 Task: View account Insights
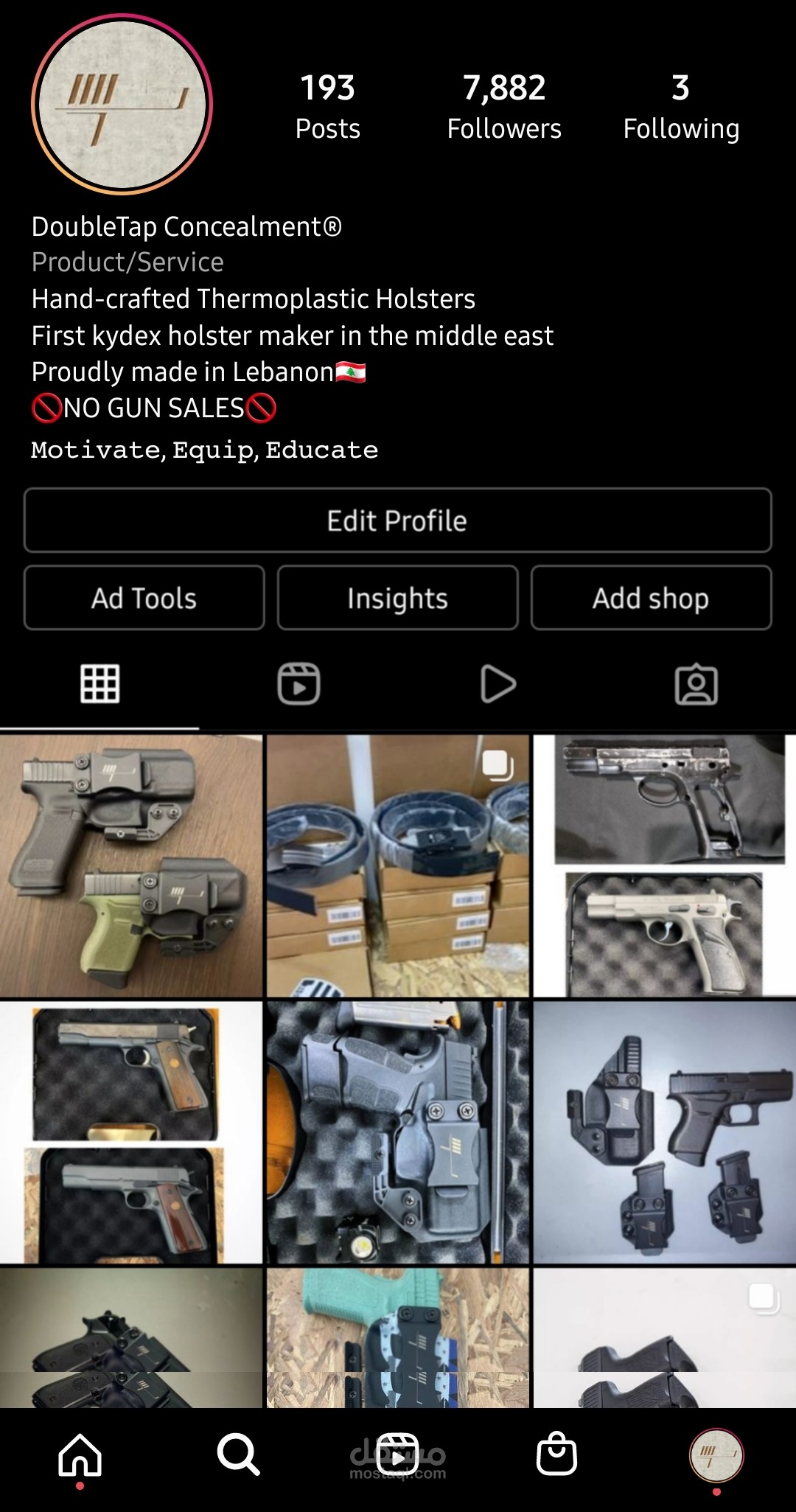point(398,598)
